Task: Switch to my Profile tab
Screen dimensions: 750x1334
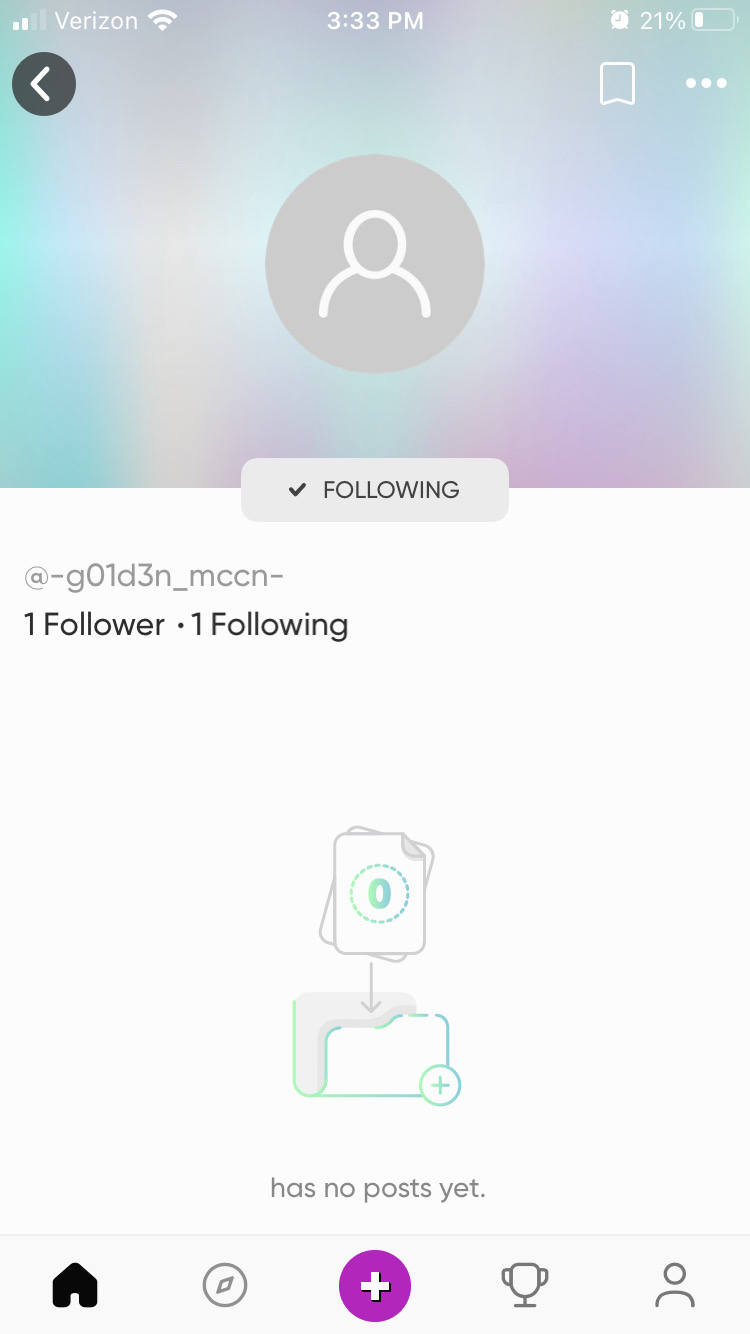Action: (675, 1284)
